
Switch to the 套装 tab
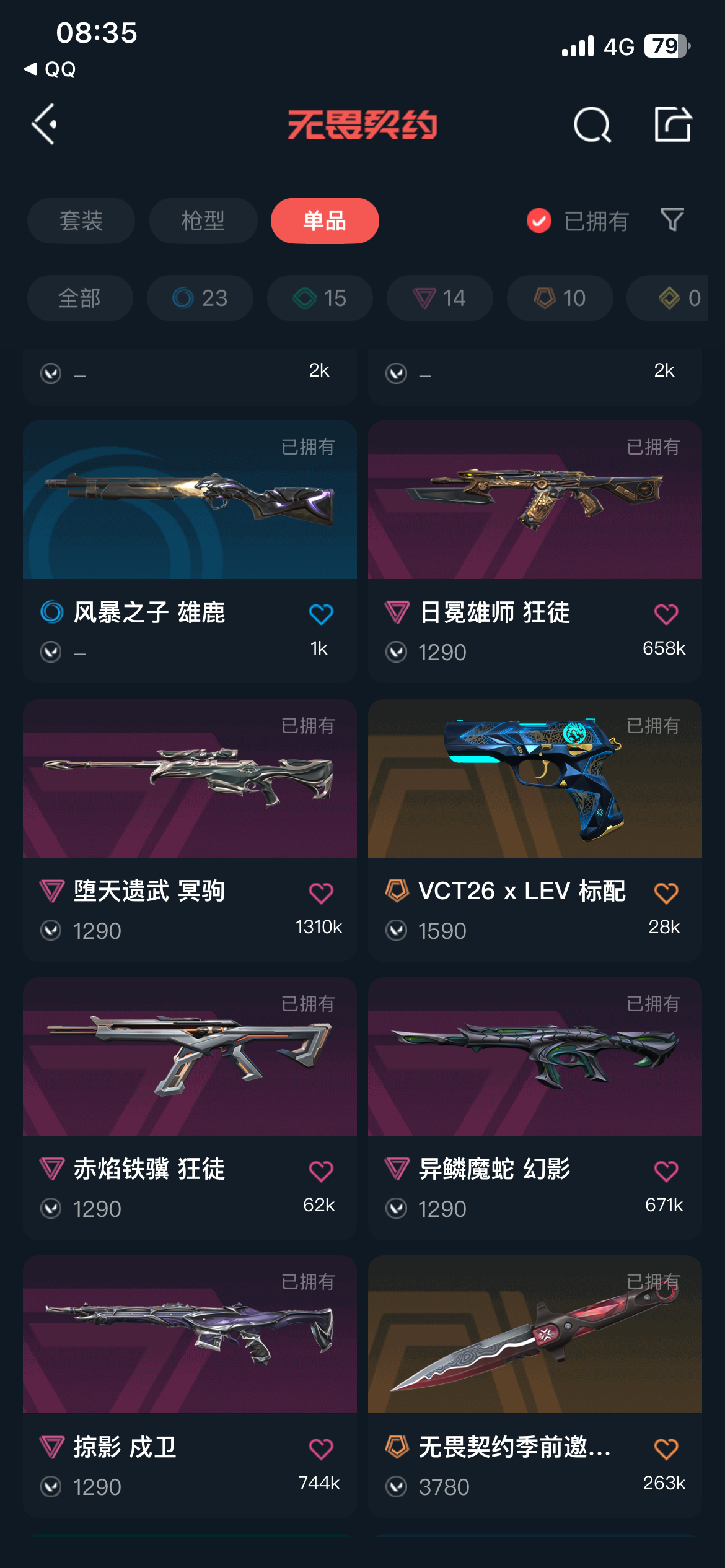[81, 220]
